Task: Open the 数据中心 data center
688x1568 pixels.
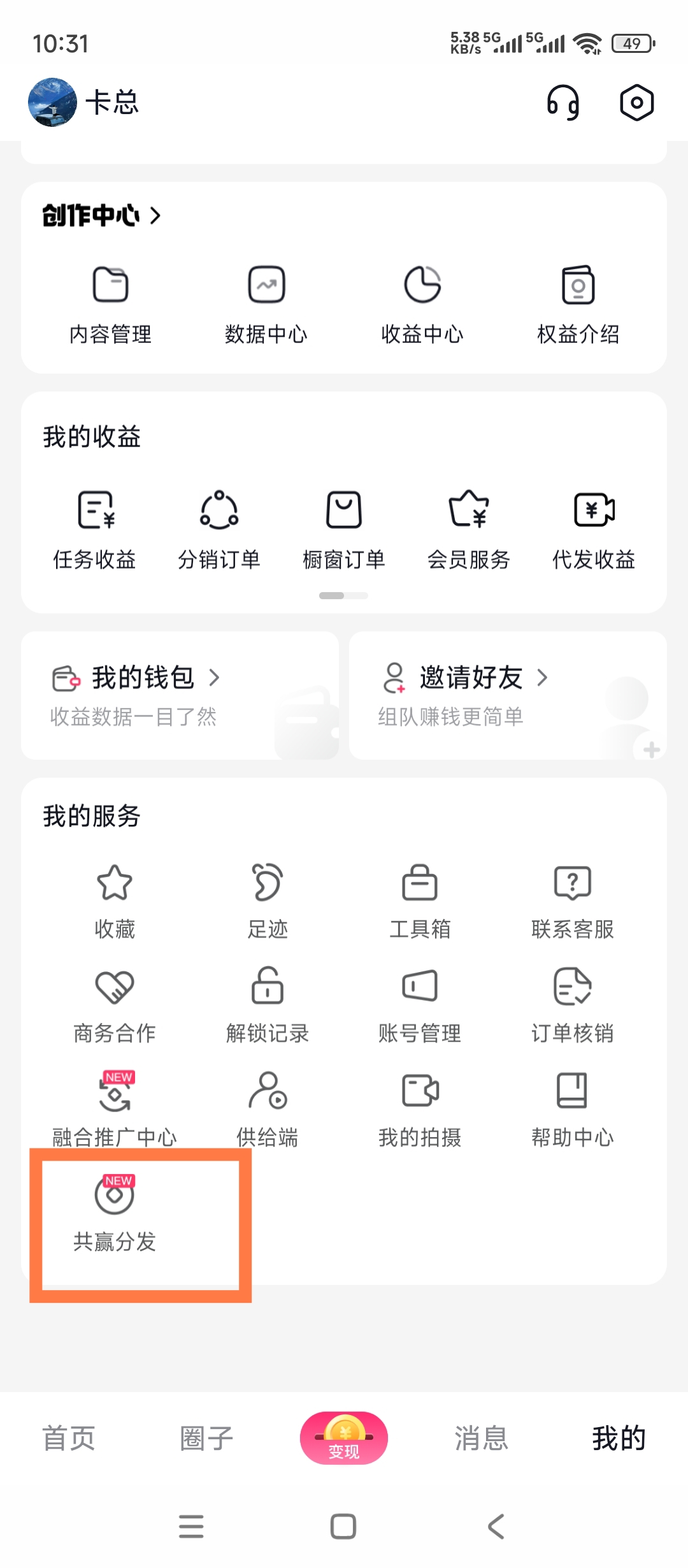Action: [266, 300]
